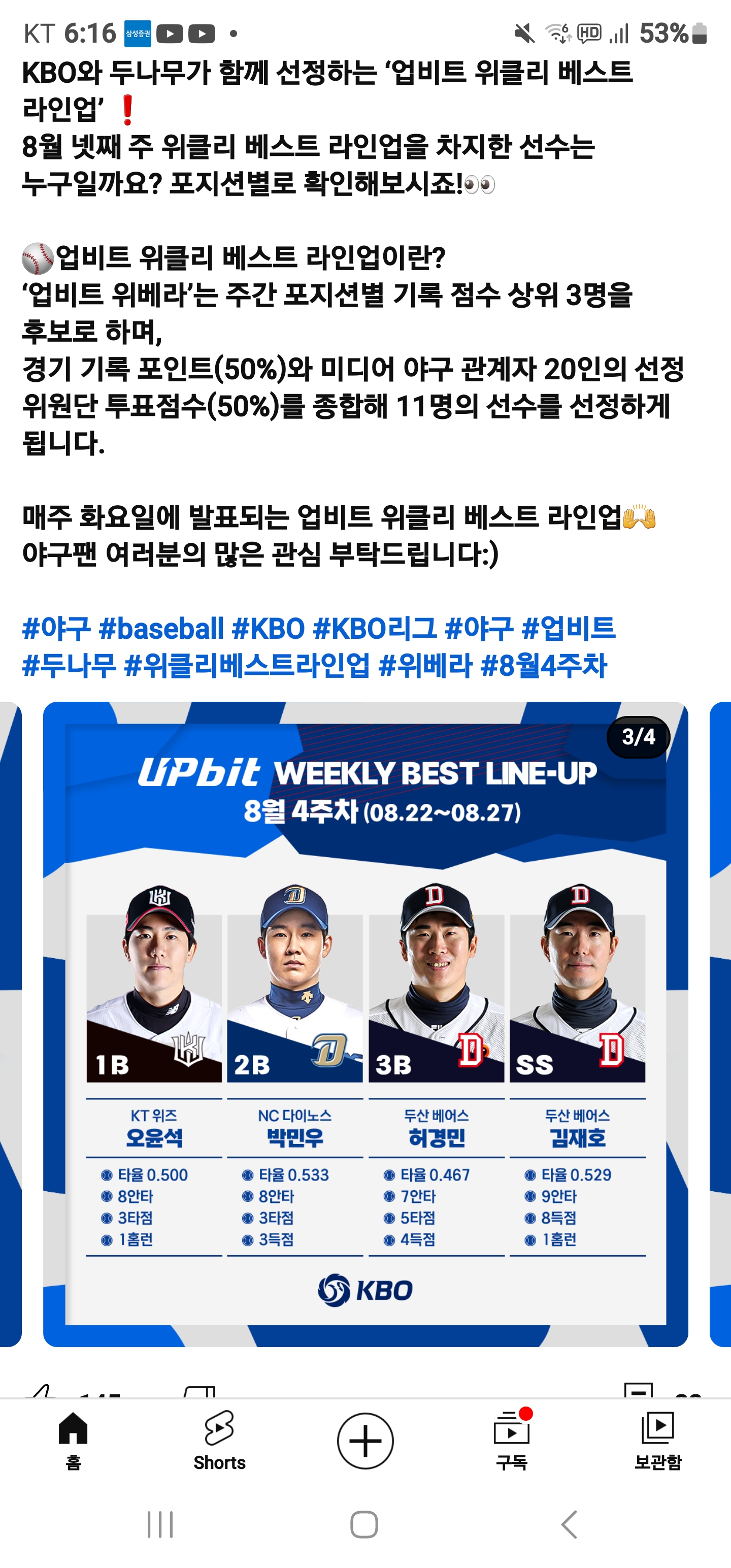Open the 구독 subscriptions tab

(x=511, y=1440)
